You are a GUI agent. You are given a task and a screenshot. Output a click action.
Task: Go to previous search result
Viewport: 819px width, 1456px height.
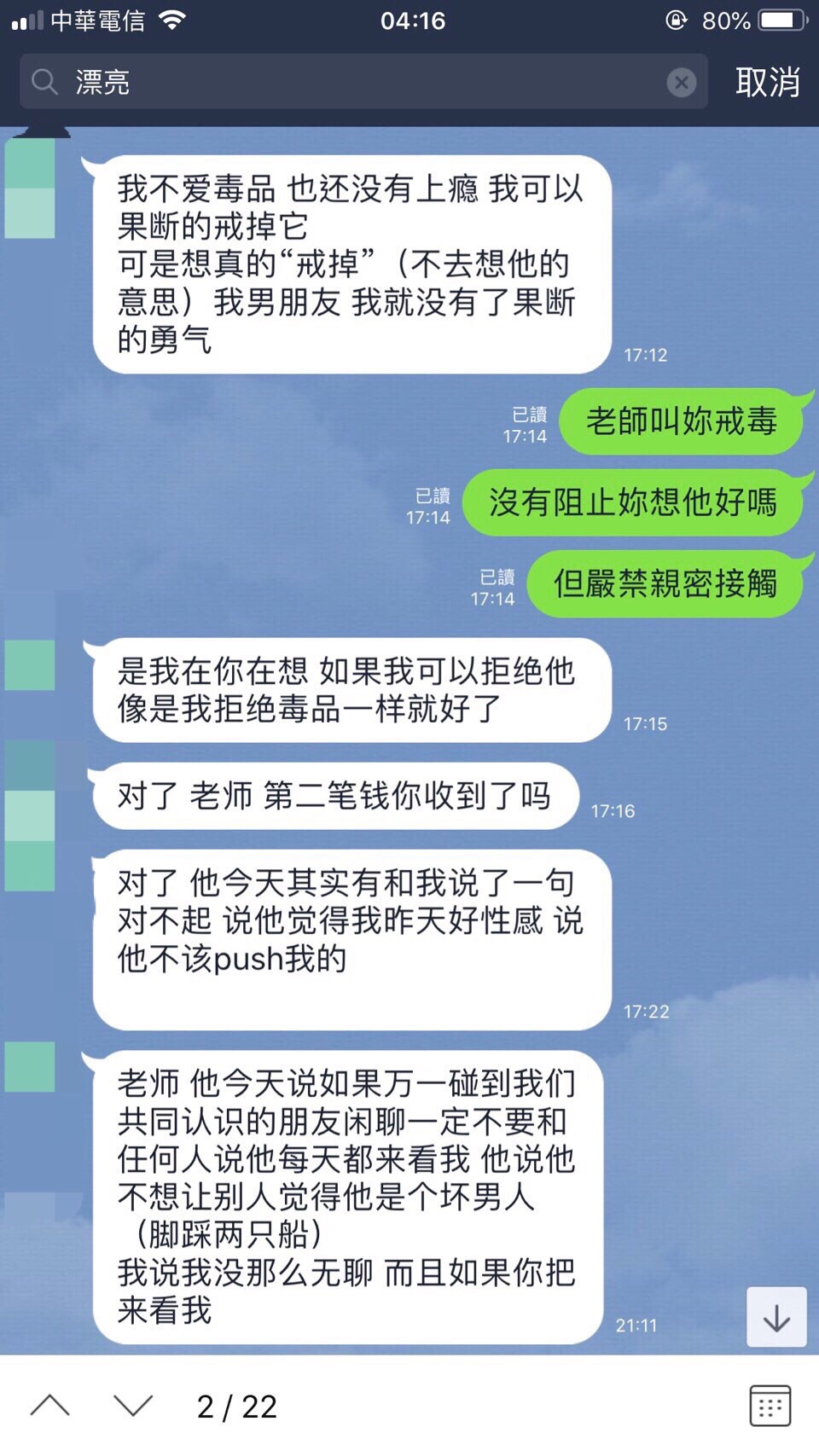coord(50,1406)
